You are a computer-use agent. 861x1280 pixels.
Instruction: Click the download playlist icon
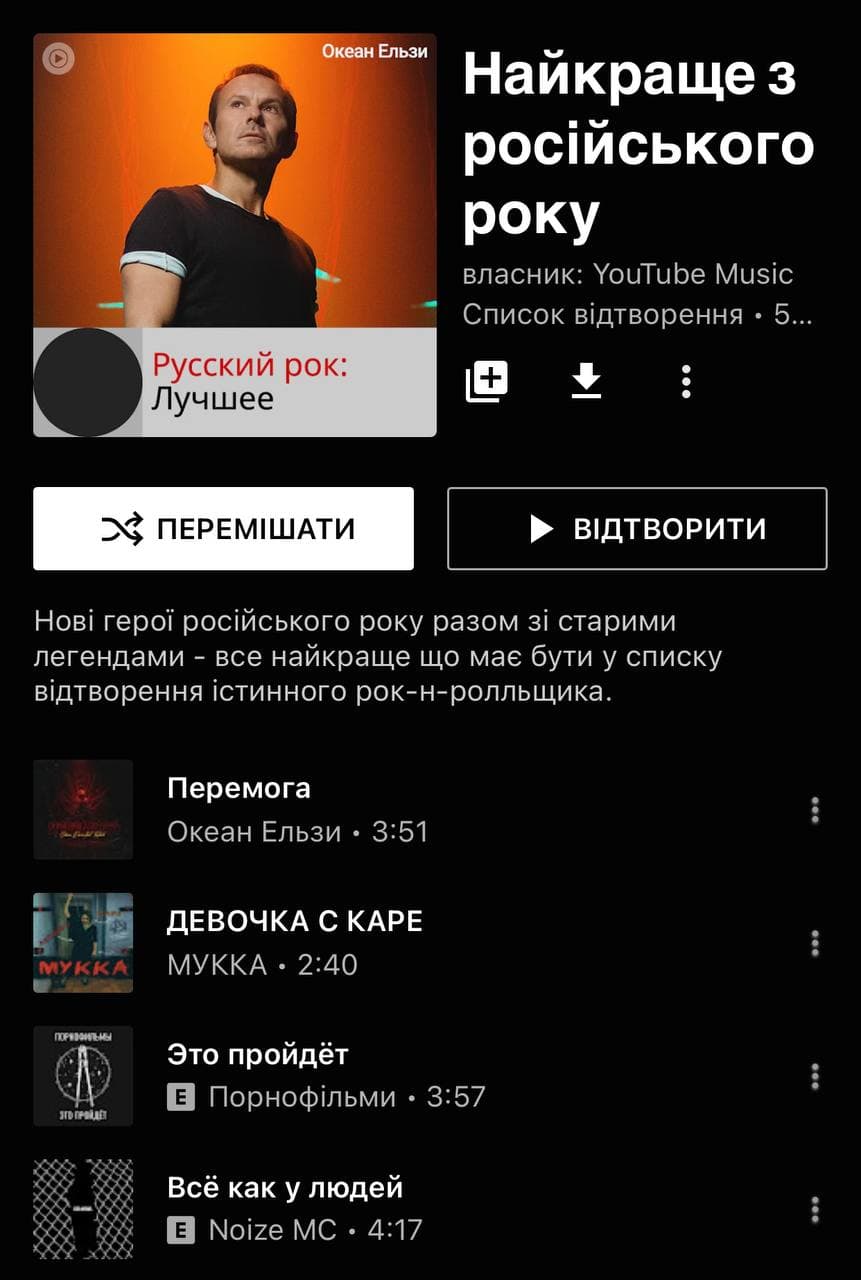click(x=586, y=380)
